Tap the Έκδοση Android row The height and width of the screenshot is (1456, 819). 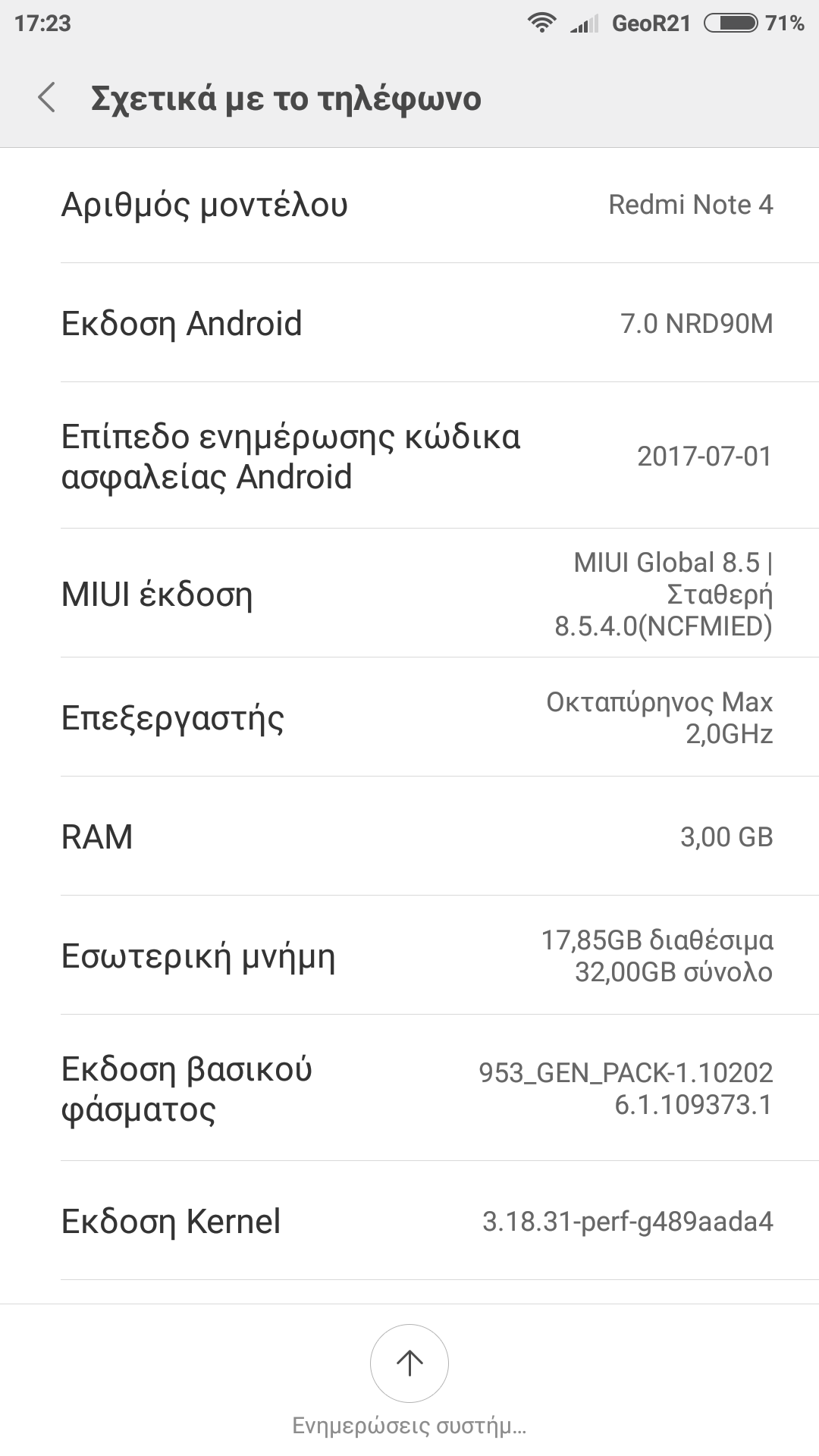[409, 323]
